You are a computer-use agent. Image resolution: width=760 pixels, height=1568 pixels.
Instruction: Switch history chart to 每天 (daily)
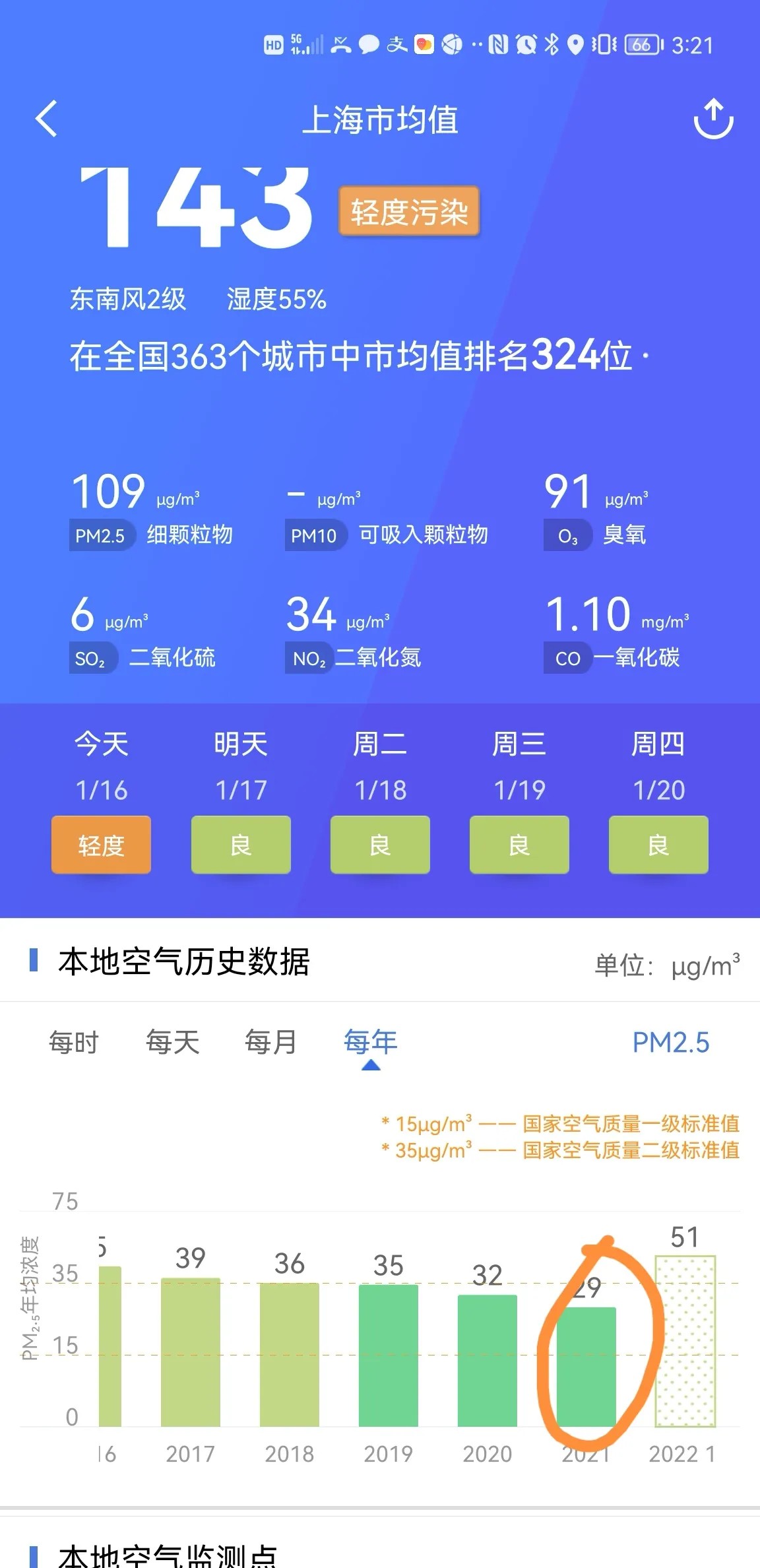(x=172, y=1043)
